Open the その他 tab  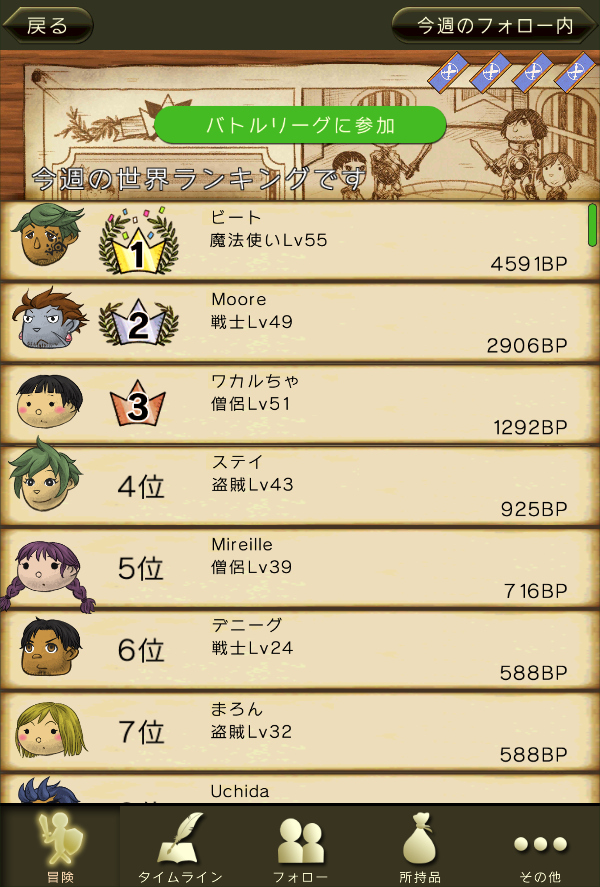coord(540,847)
